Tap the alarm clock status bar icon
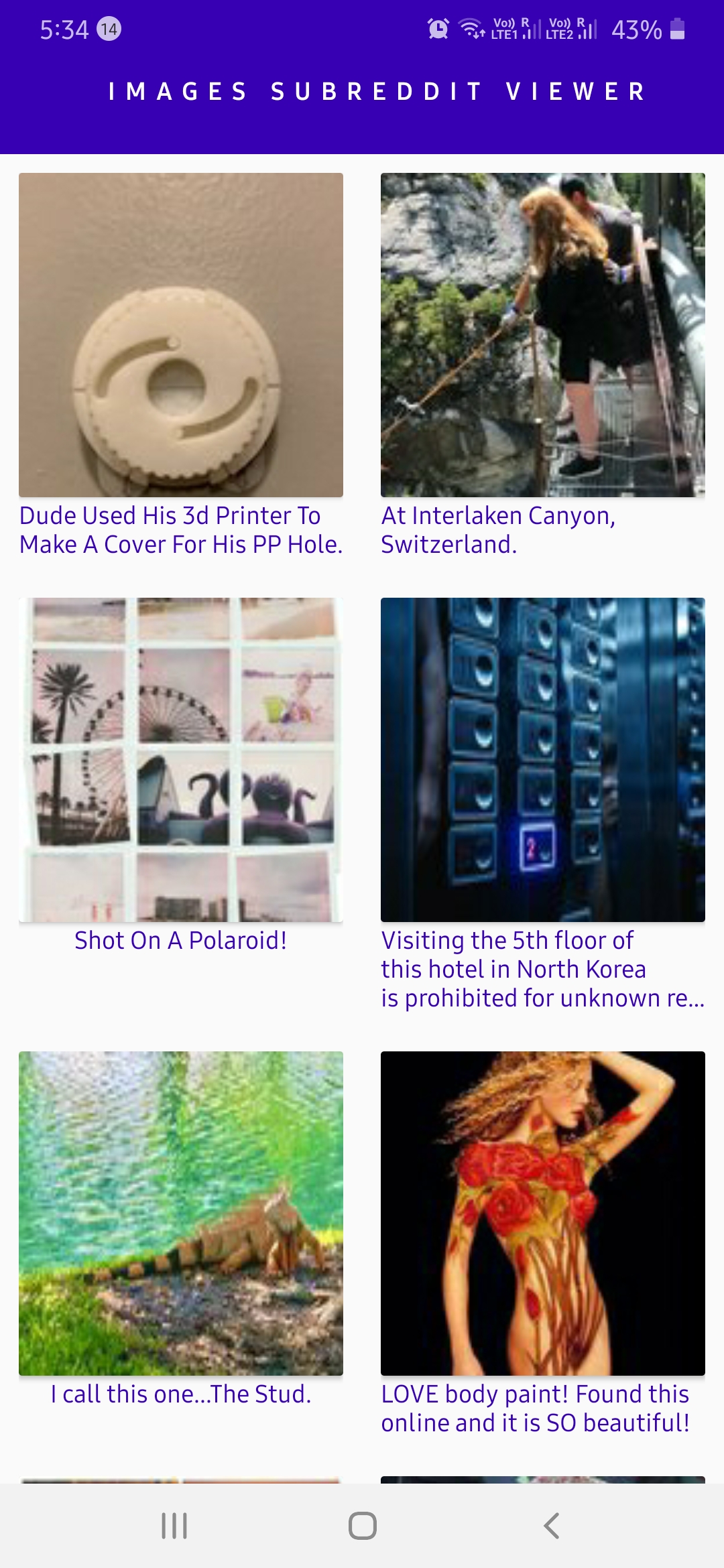The image size is (724, 1568). [436, 29]
